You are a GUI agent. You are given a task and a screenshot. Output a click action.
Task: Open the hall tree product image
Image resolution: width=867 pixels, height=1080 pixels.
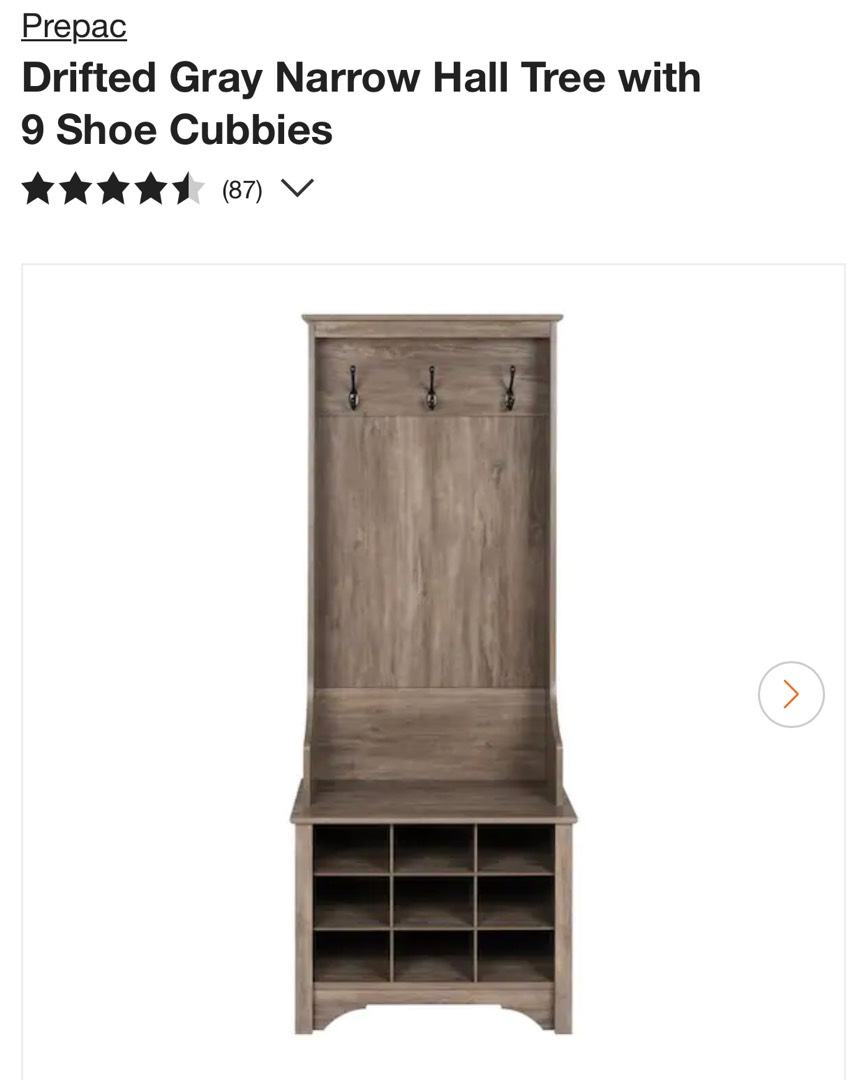tap(432, 672)
